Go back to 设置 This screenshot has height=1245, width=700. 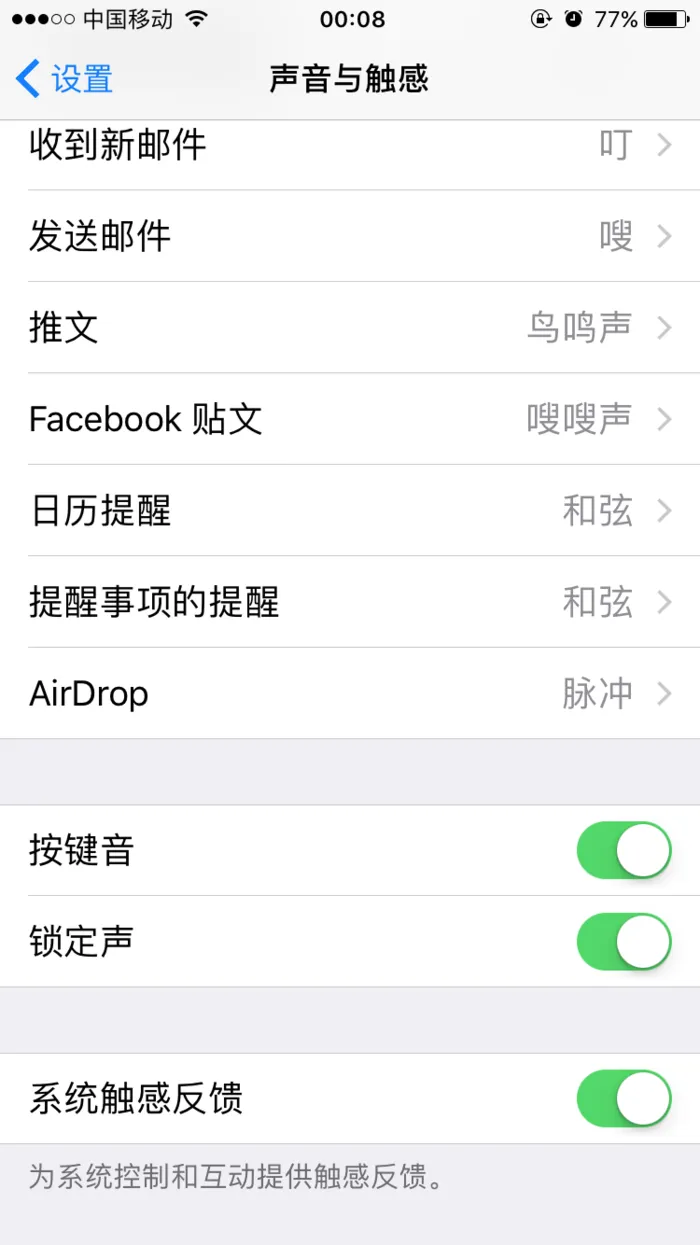[x=64, y=79]
